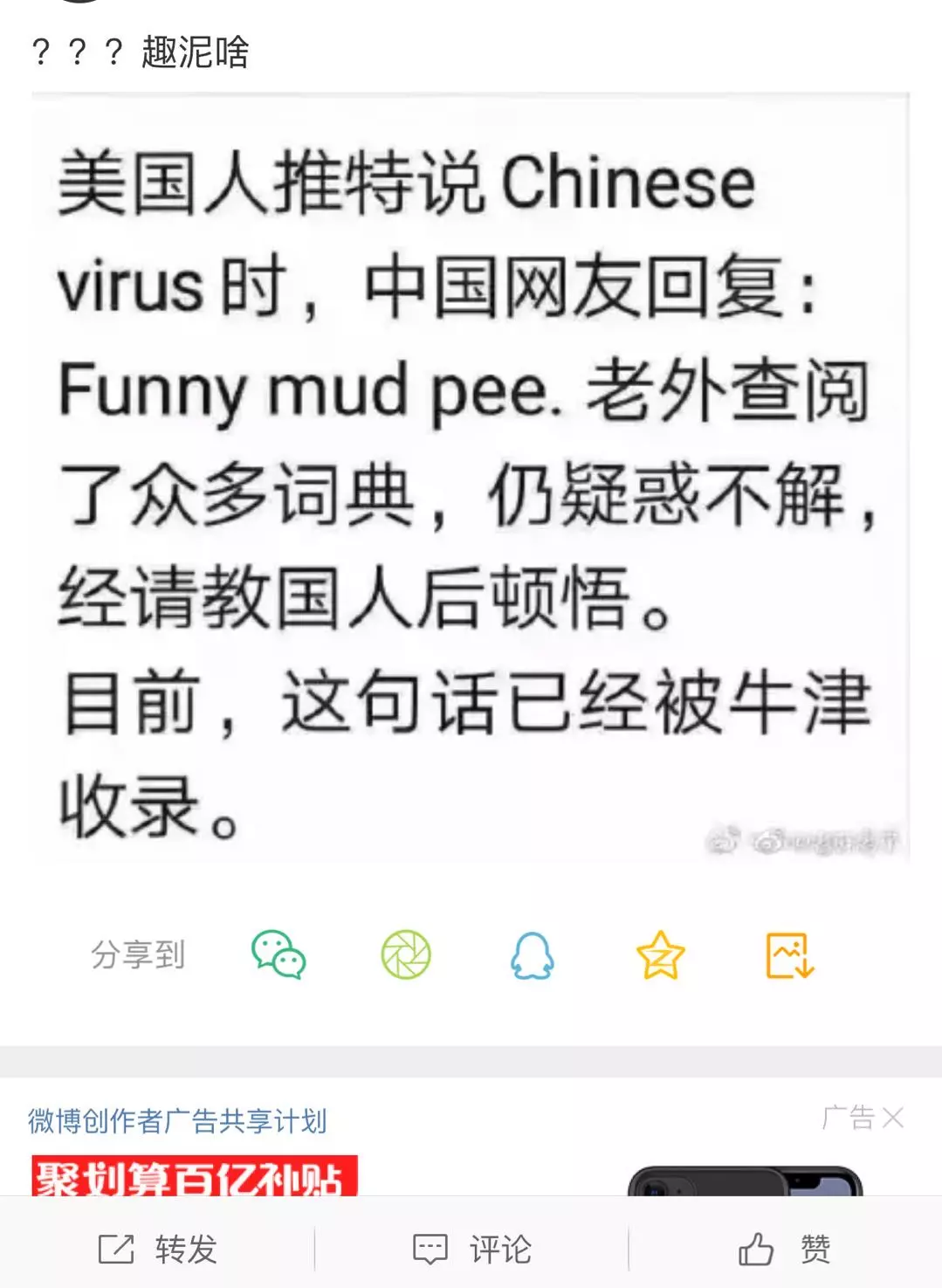Save the image to the phone
This screenshot has width=942, height=1288.
(x=789, y=955)
